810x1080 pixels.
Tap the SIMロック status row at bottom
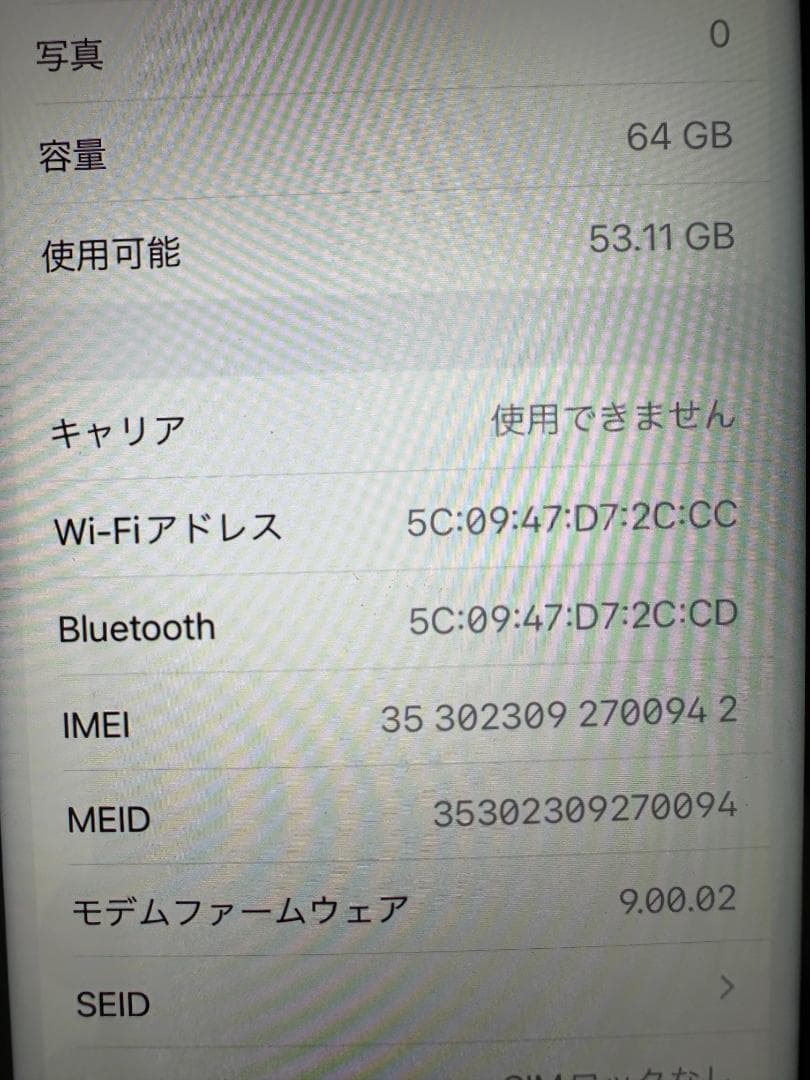[400, 1070]
